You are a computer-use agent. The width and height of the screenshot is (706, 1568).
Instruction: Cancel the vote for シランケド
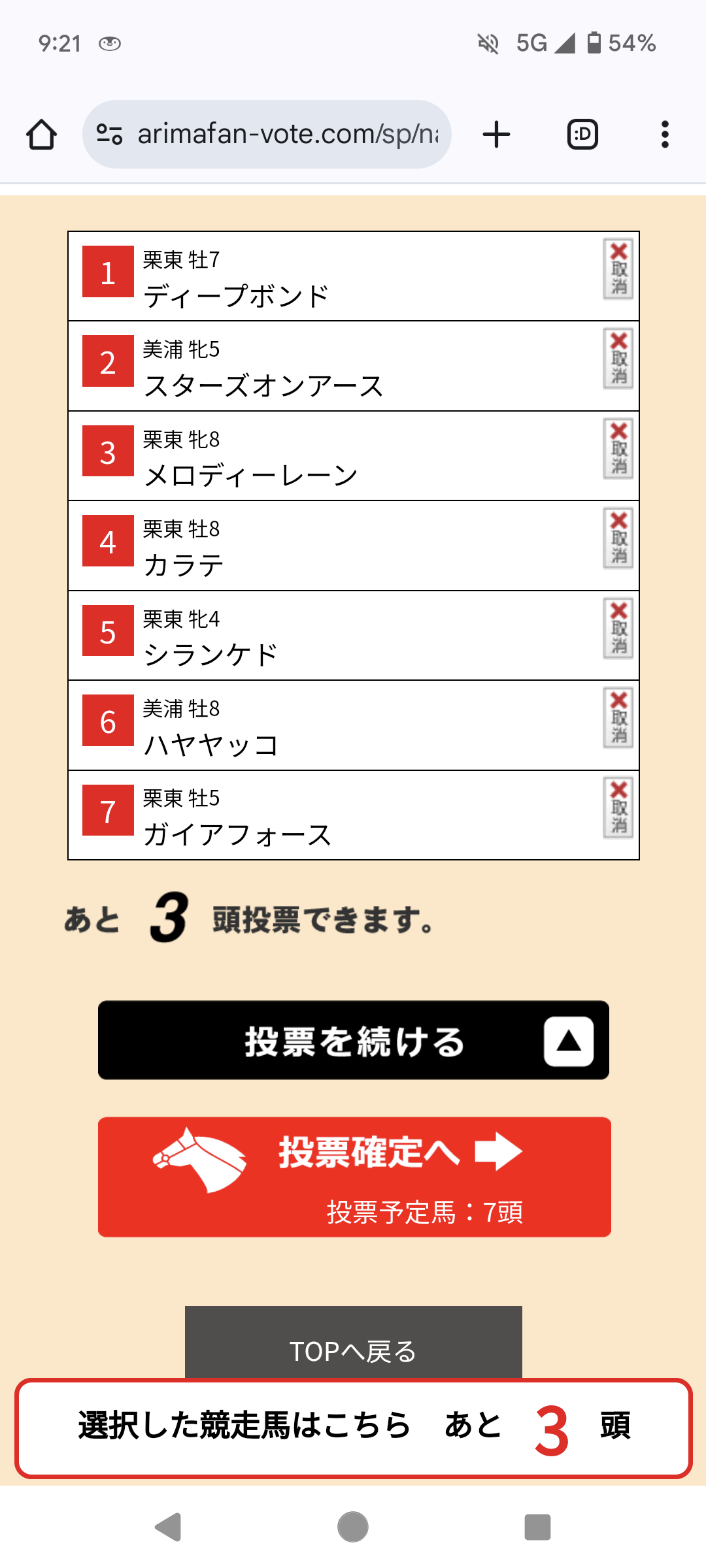tap(618, 629)
